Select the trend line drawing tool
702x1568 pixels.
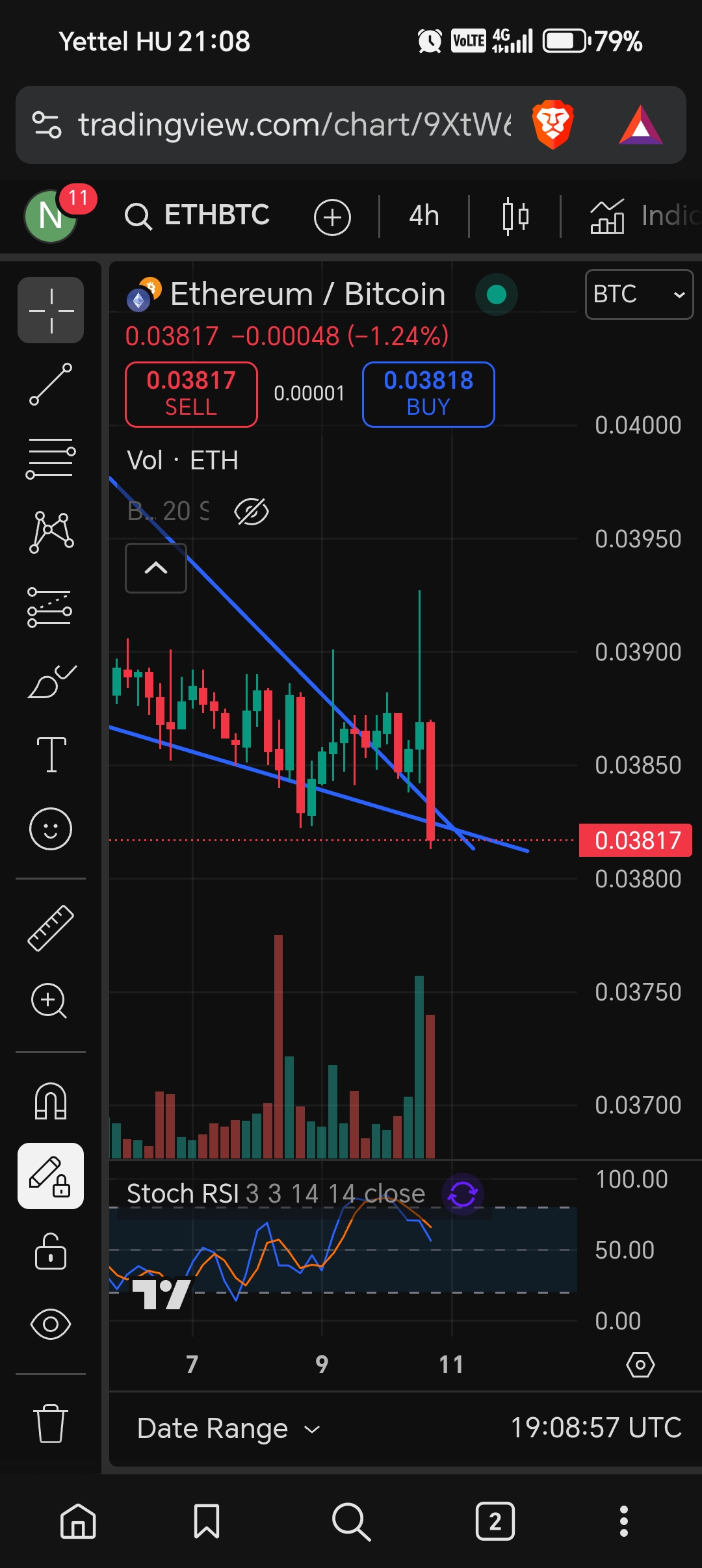(51, 384)
